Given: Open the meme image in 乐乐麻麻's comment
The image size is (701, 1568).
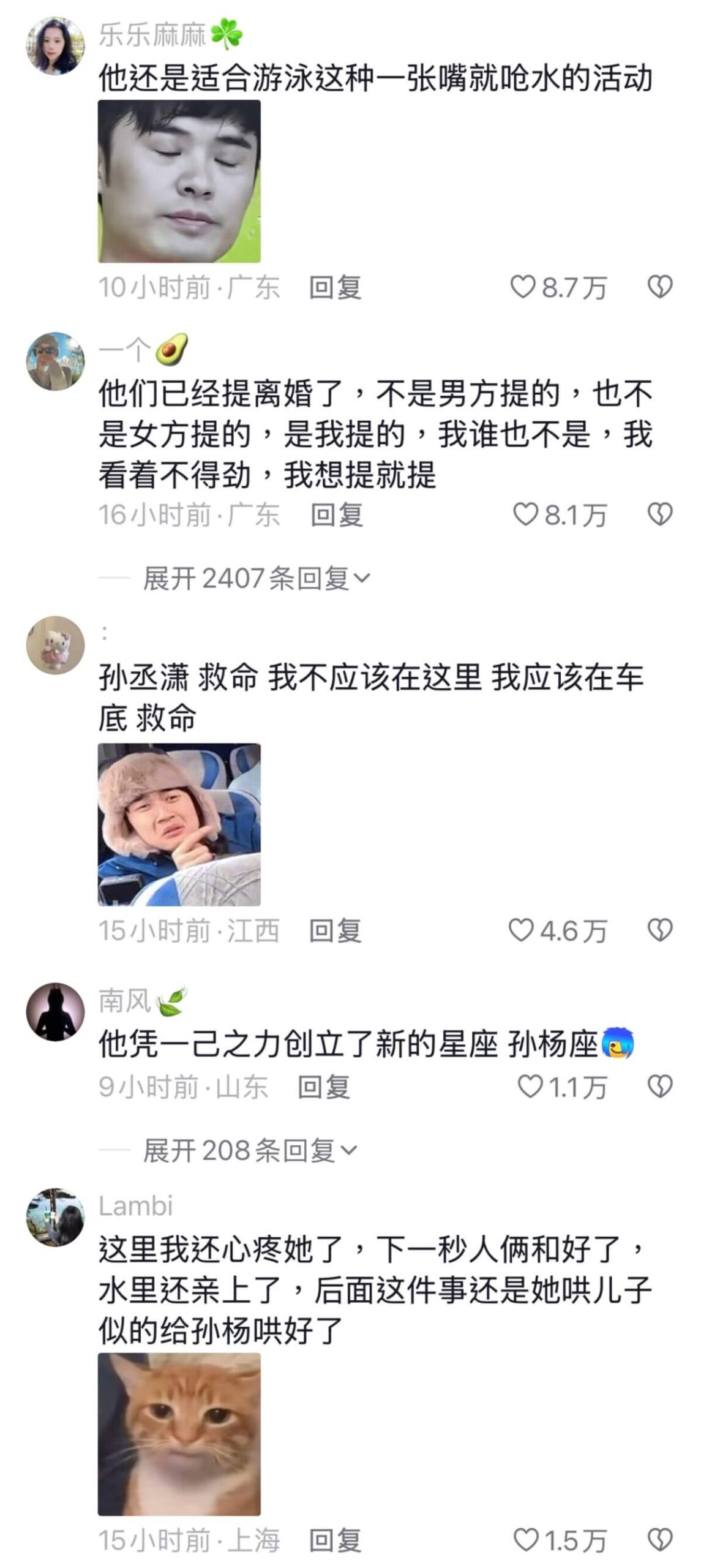Looking at the screenshot, I should click(x=179, y=181).
